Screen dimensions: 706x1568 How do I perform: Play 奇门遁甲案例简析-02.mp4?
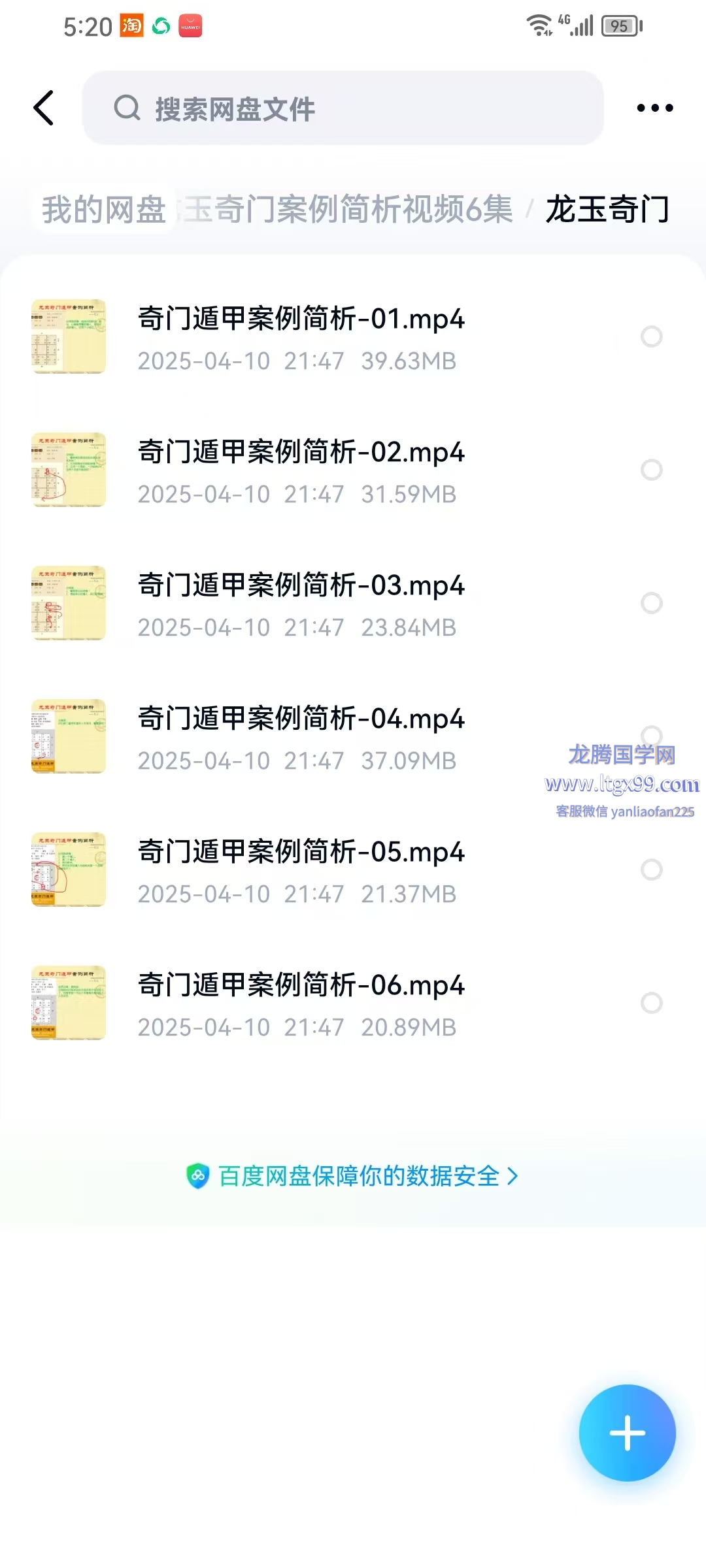301,470
